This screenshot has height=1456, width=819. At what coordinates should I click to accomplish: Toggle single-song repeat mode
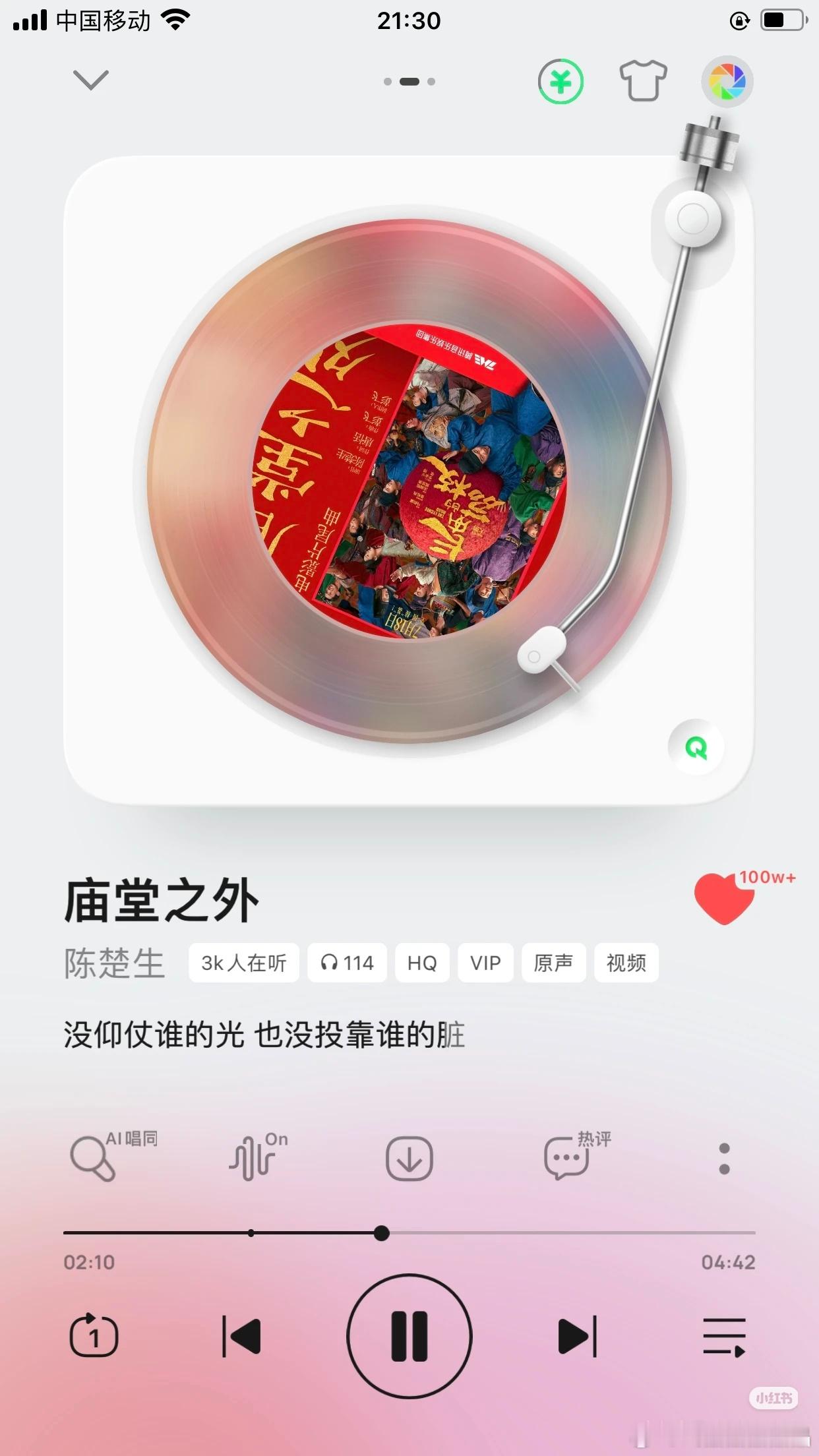point(94,1337)
